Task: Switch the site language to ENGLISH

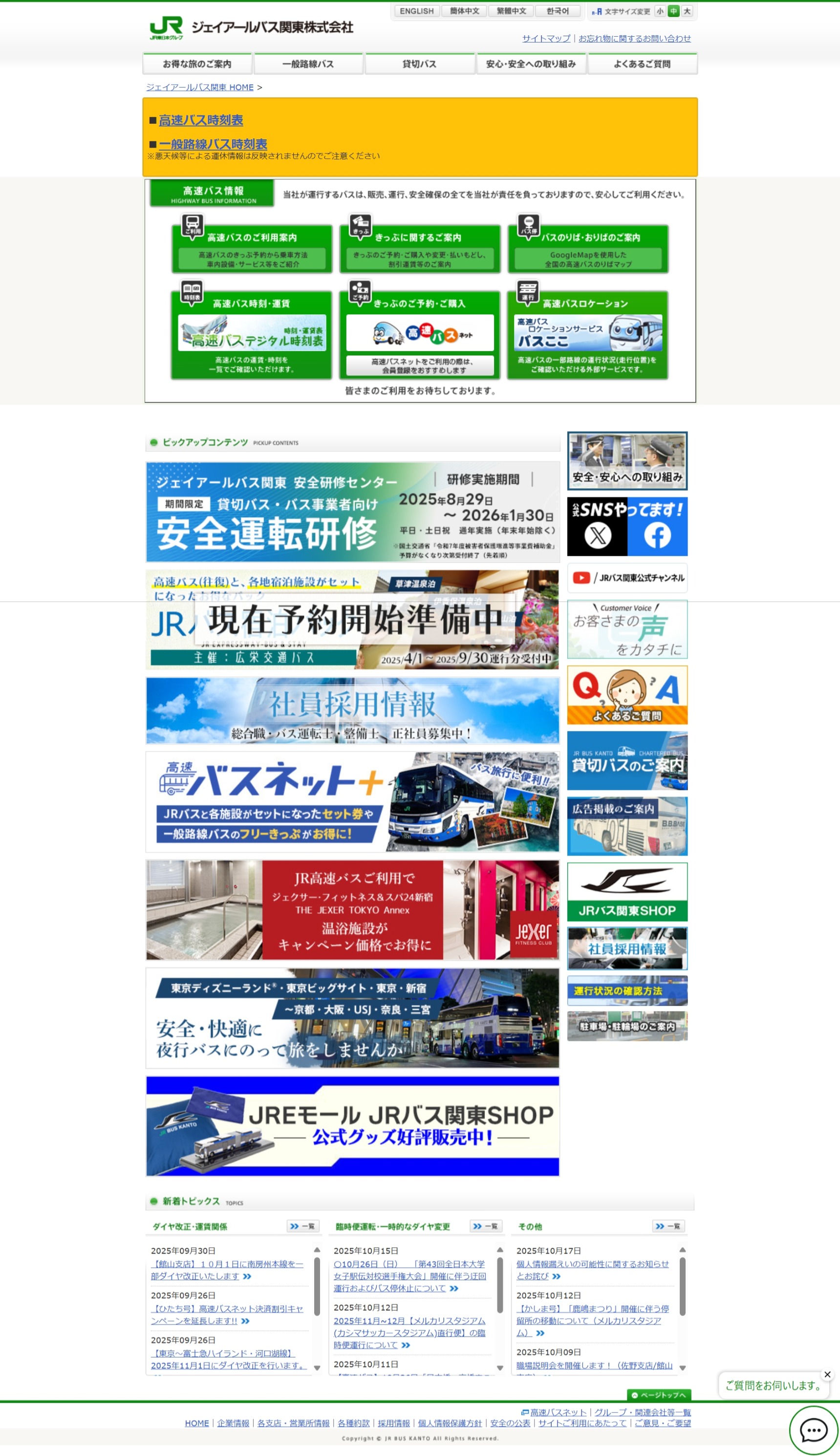Action: (x=416, y=11)
